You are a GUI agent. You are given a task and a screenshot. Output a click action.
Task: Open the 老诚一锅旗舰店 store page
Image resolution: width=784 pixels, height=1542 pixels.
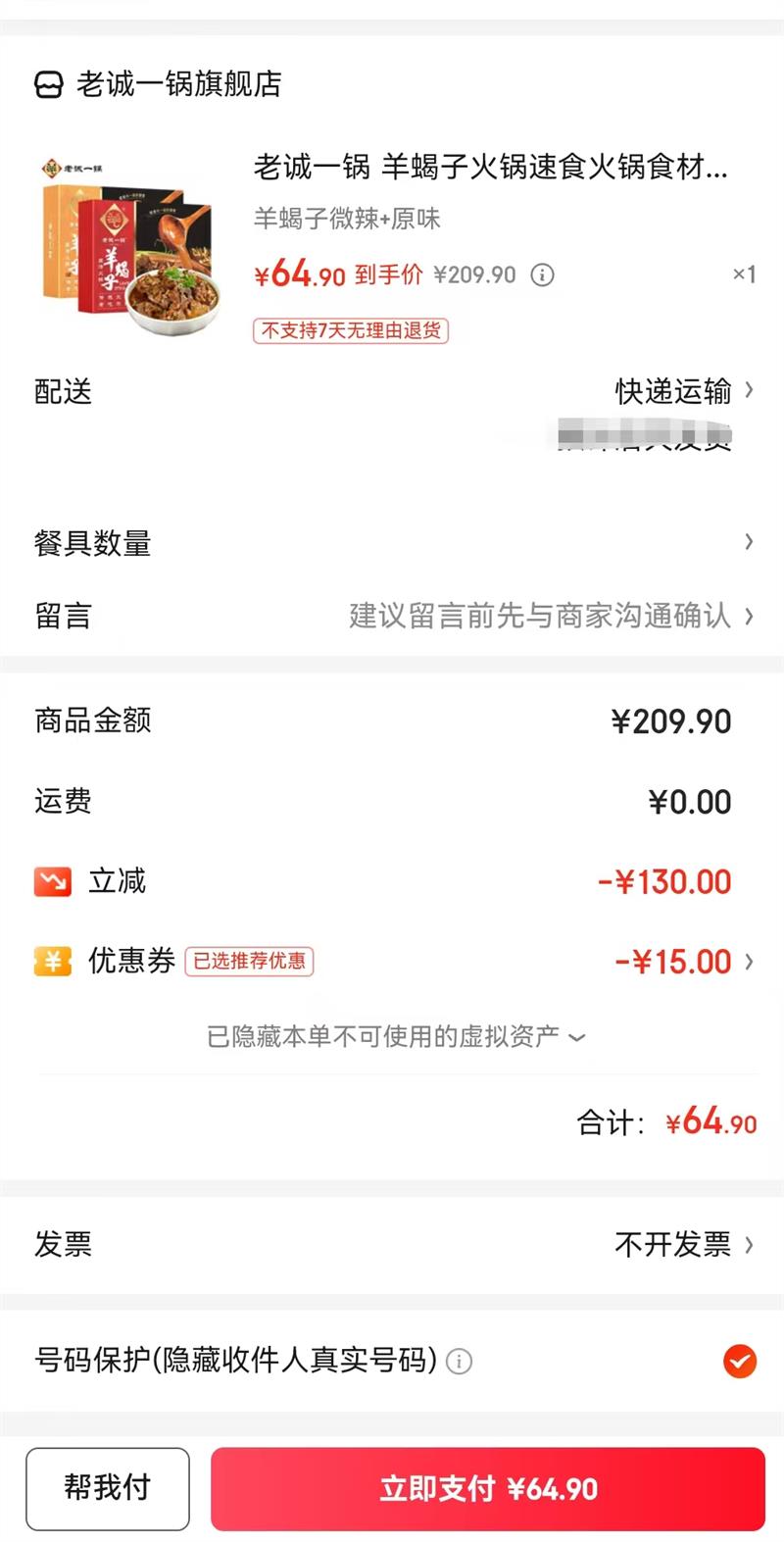(x=159, y=84)
